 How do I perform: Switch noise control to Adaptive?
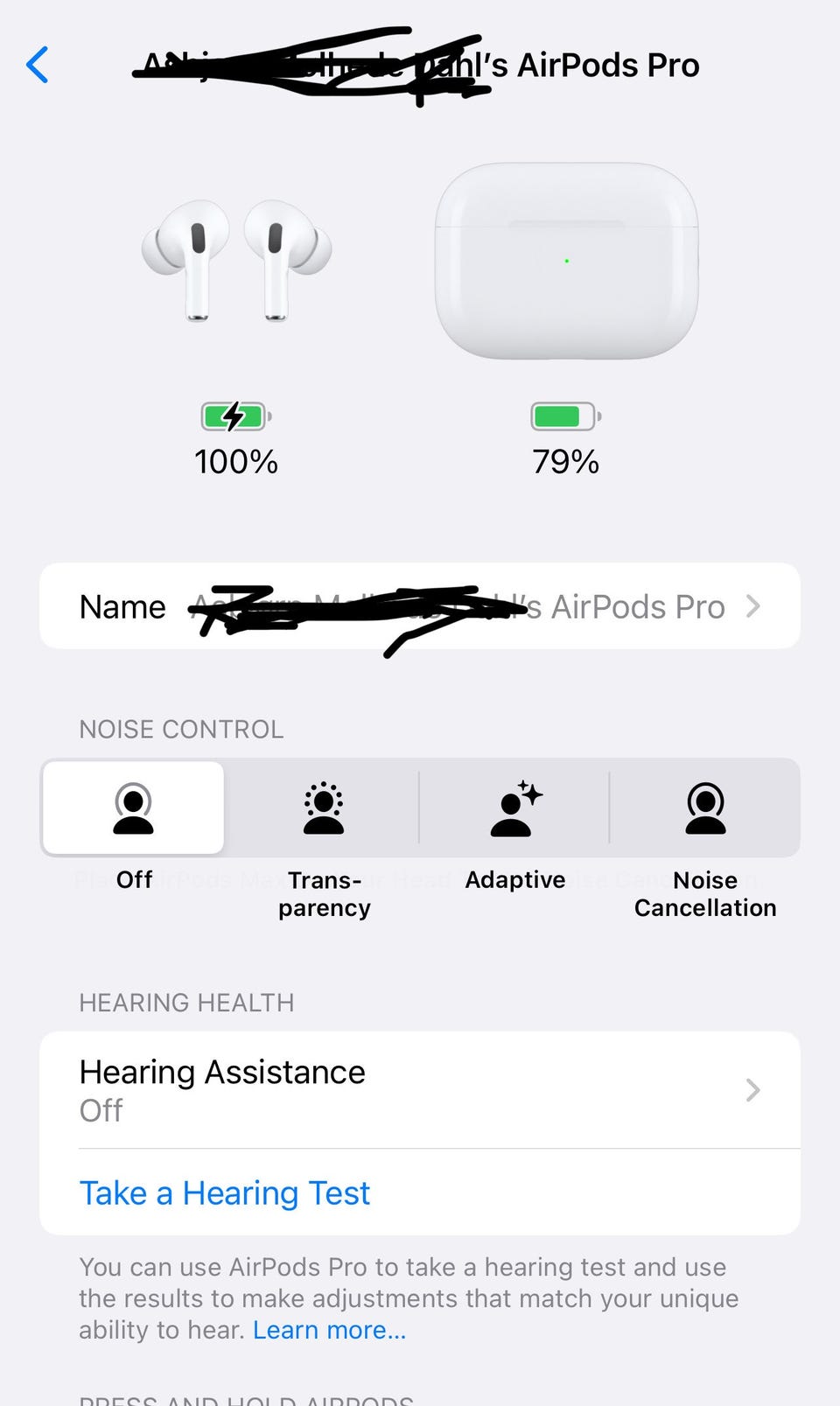pos(514,808)
